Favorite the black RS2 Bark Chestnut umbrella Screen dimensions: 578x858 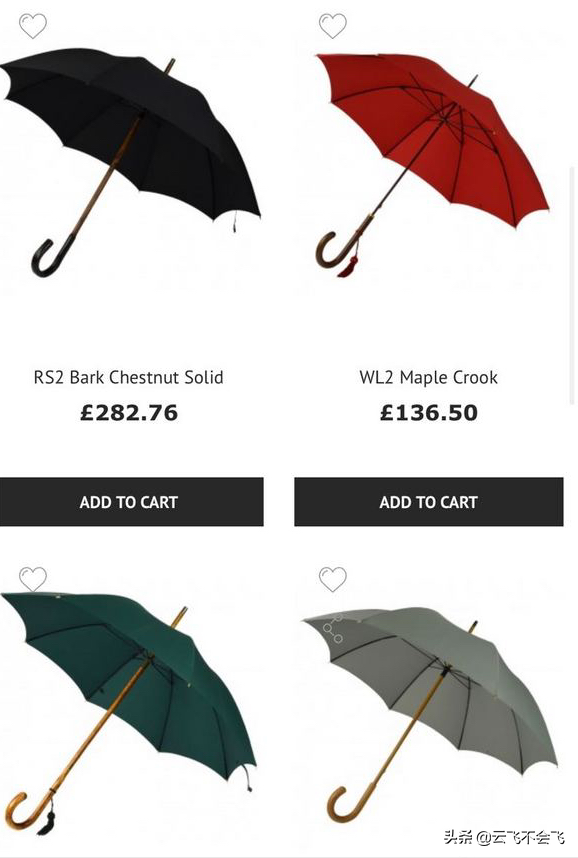(x=33, y=26)
